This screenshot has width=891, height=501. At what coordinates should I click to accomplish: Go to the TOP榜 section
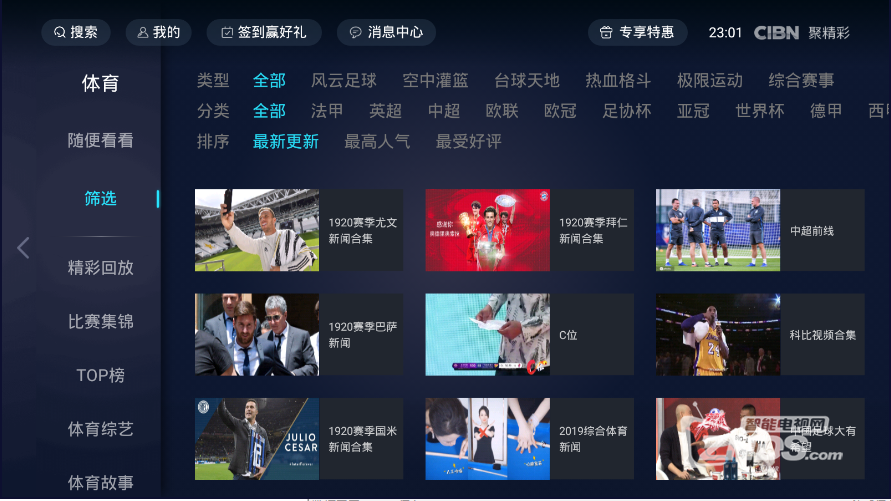click(100, 376)
